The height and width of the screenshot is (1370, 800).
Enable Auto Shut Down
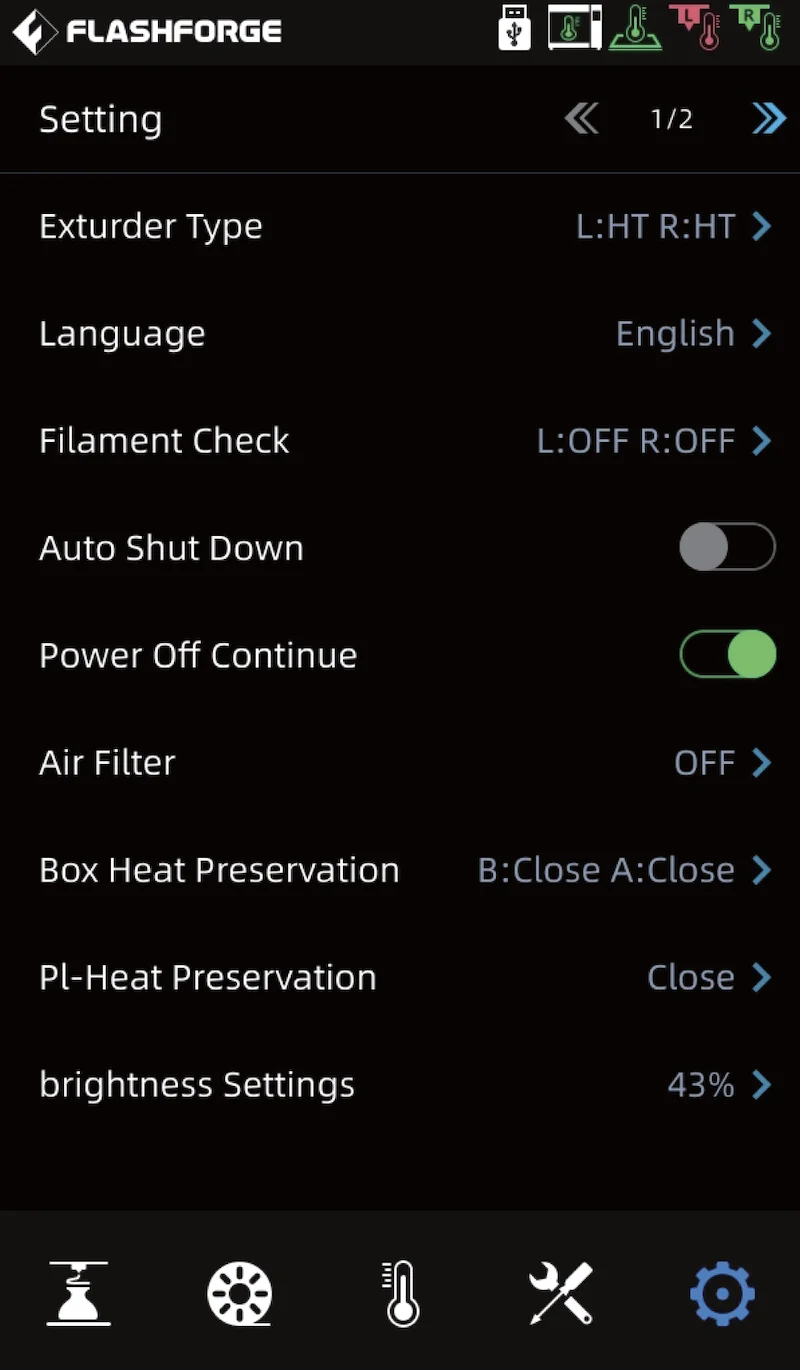pos(727,547)
